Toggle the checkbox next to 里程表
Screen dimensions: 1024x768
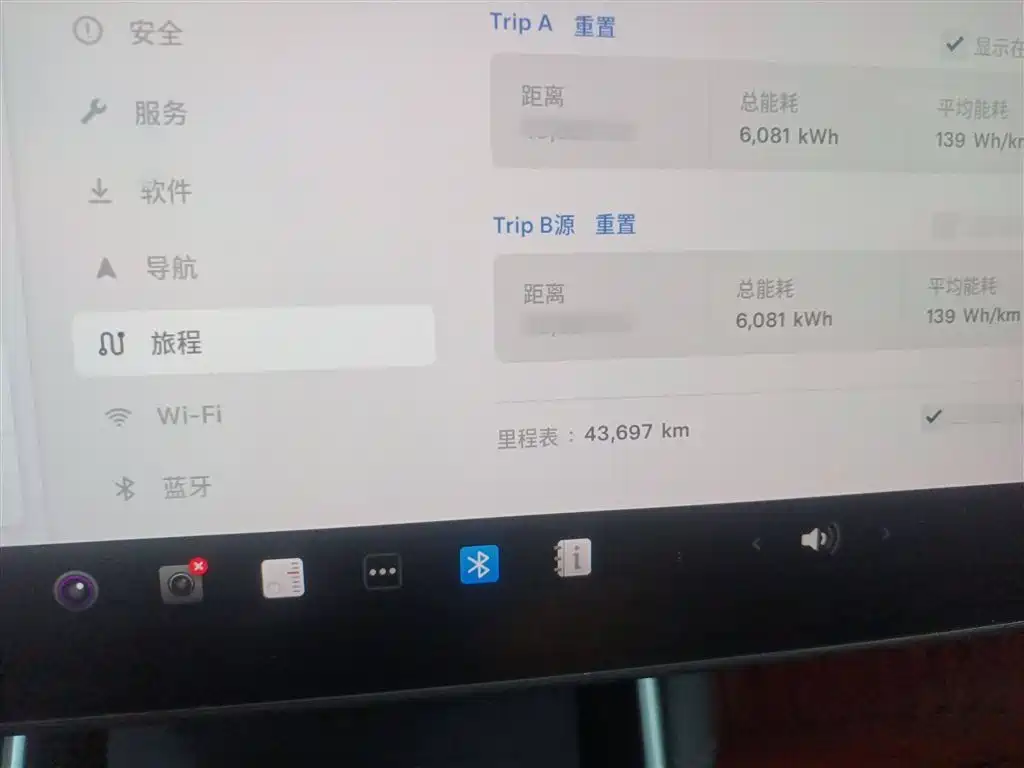point(933,417)
